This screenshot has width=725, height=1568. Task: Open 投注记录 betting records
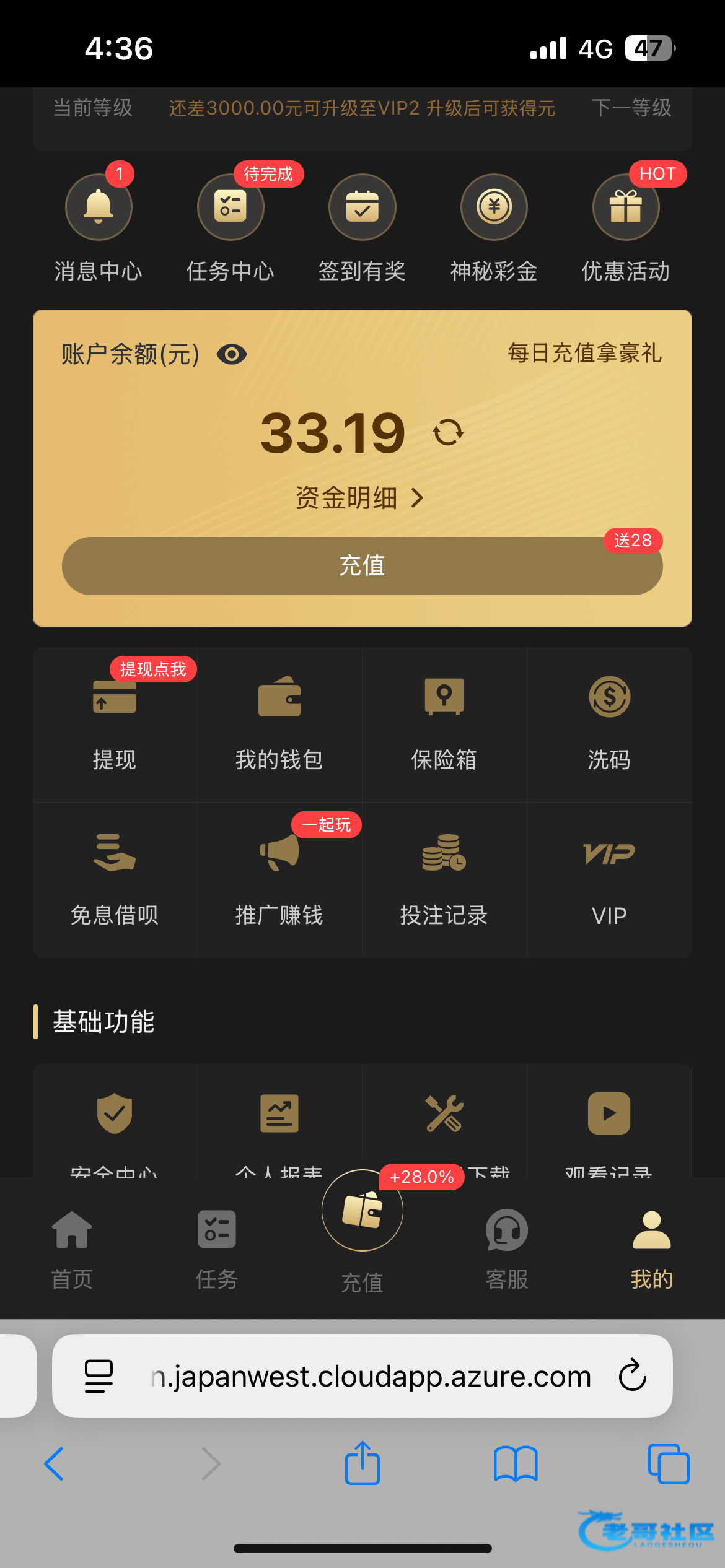[444, 880]
